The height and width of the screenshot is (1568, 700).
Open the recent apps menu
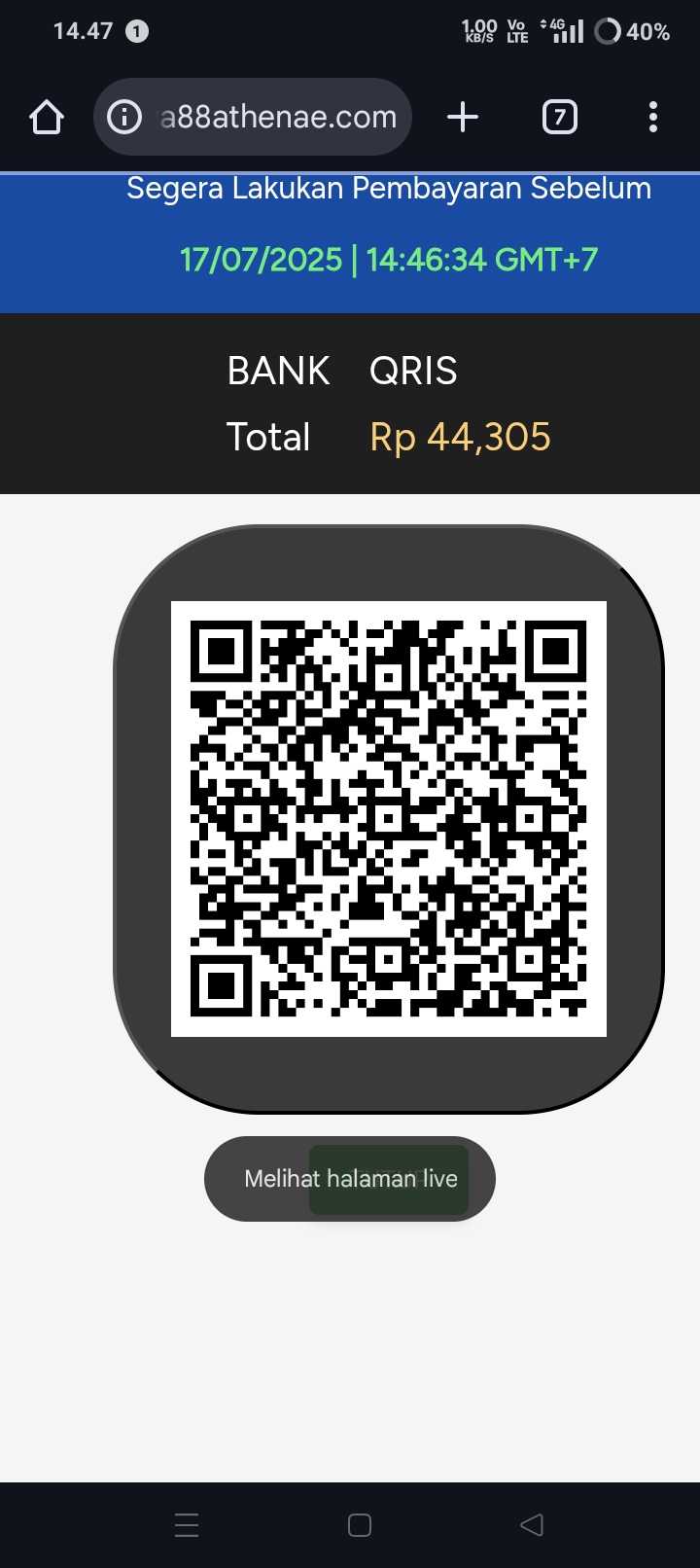tap(187, 1524)
